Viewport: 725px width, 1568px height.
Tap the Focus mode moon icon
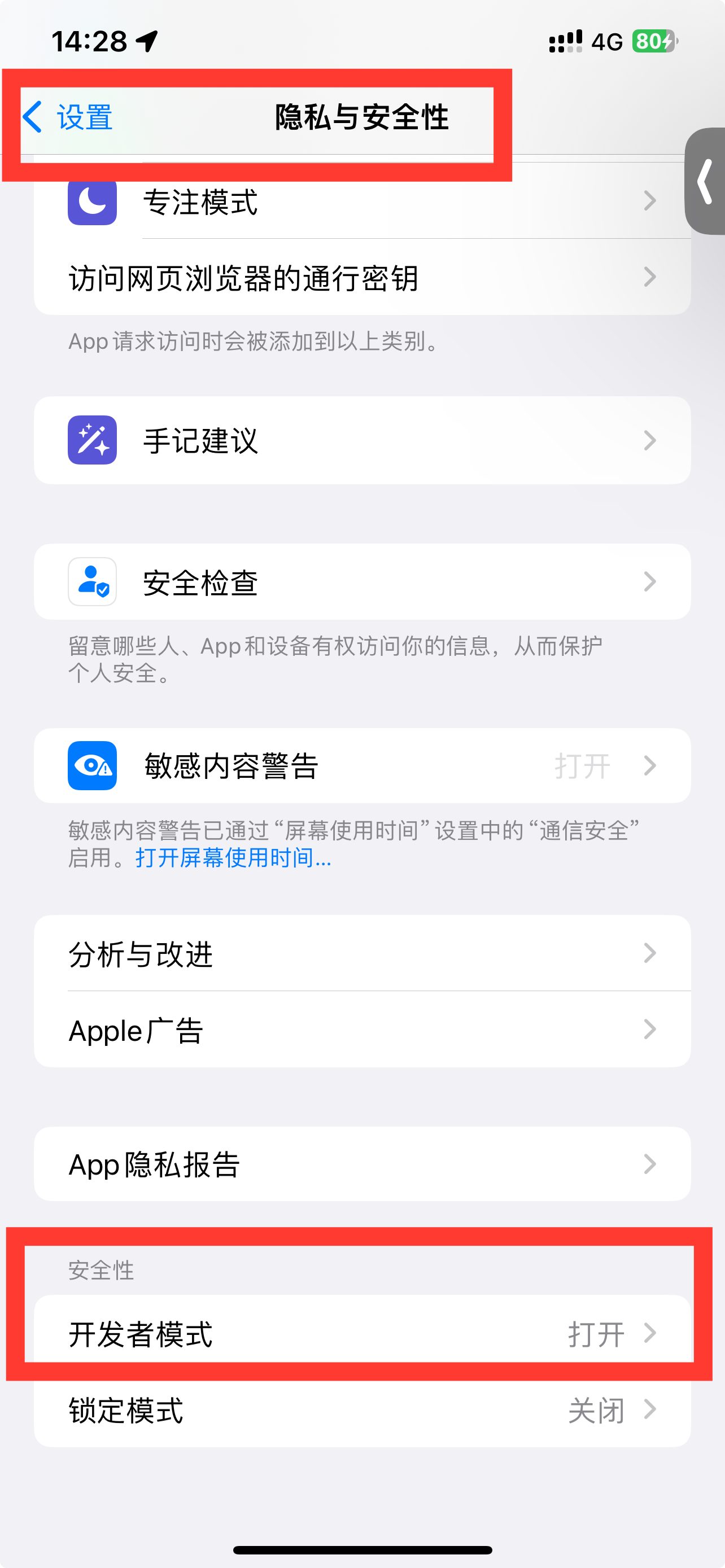coord(93,201)
